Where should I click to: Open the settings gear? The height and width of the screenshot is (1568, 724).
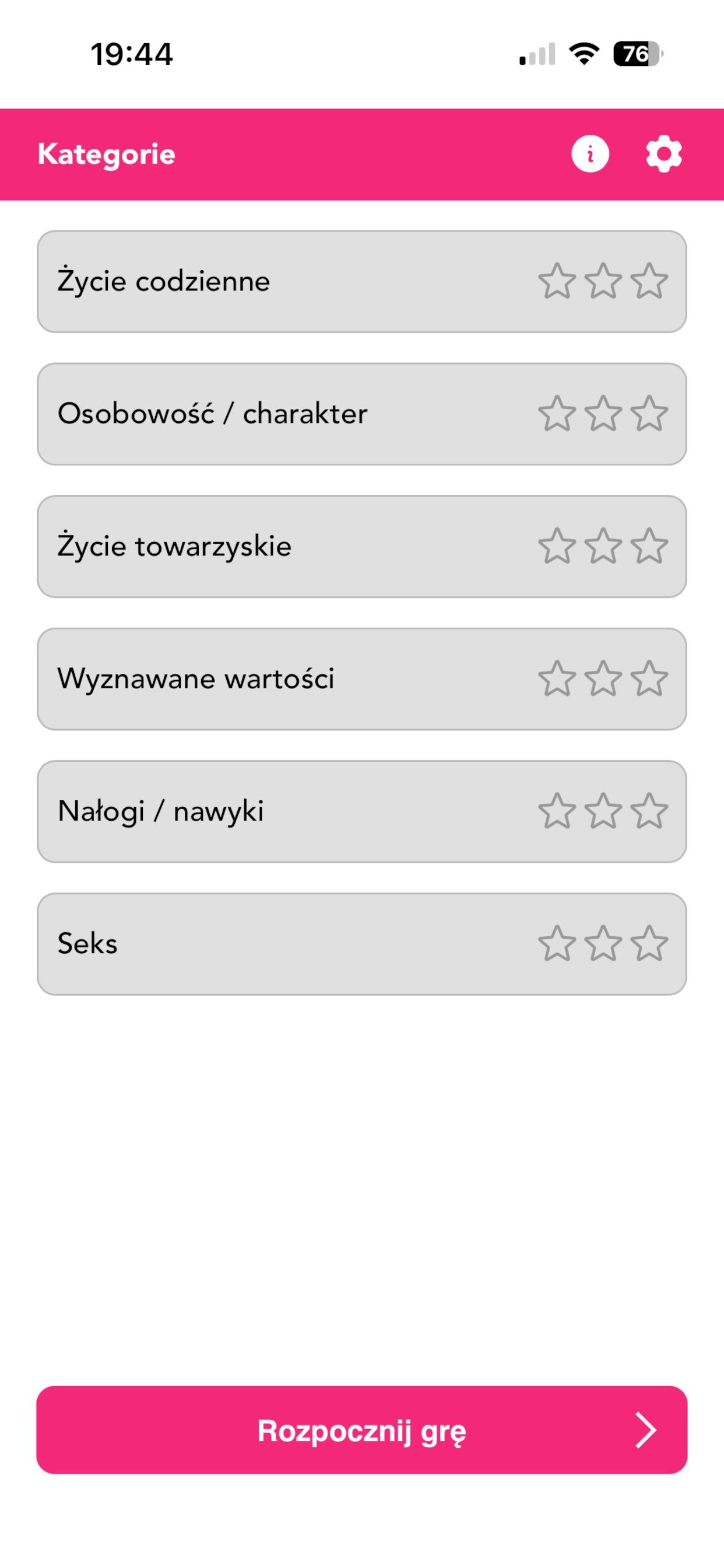pos(665,154)
